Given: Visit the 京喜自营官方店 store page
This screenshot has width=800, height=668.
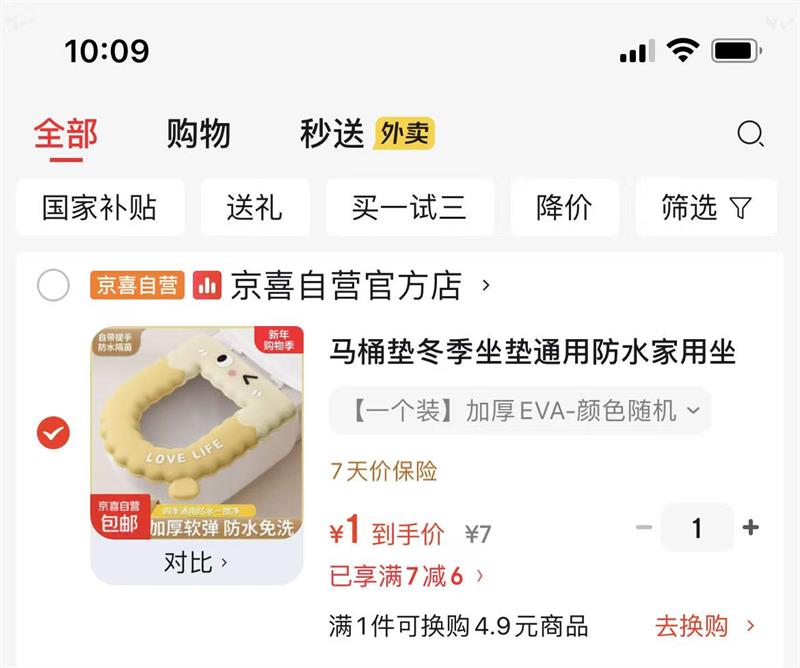Looking at the screenshot, I should tap(346, 286).
